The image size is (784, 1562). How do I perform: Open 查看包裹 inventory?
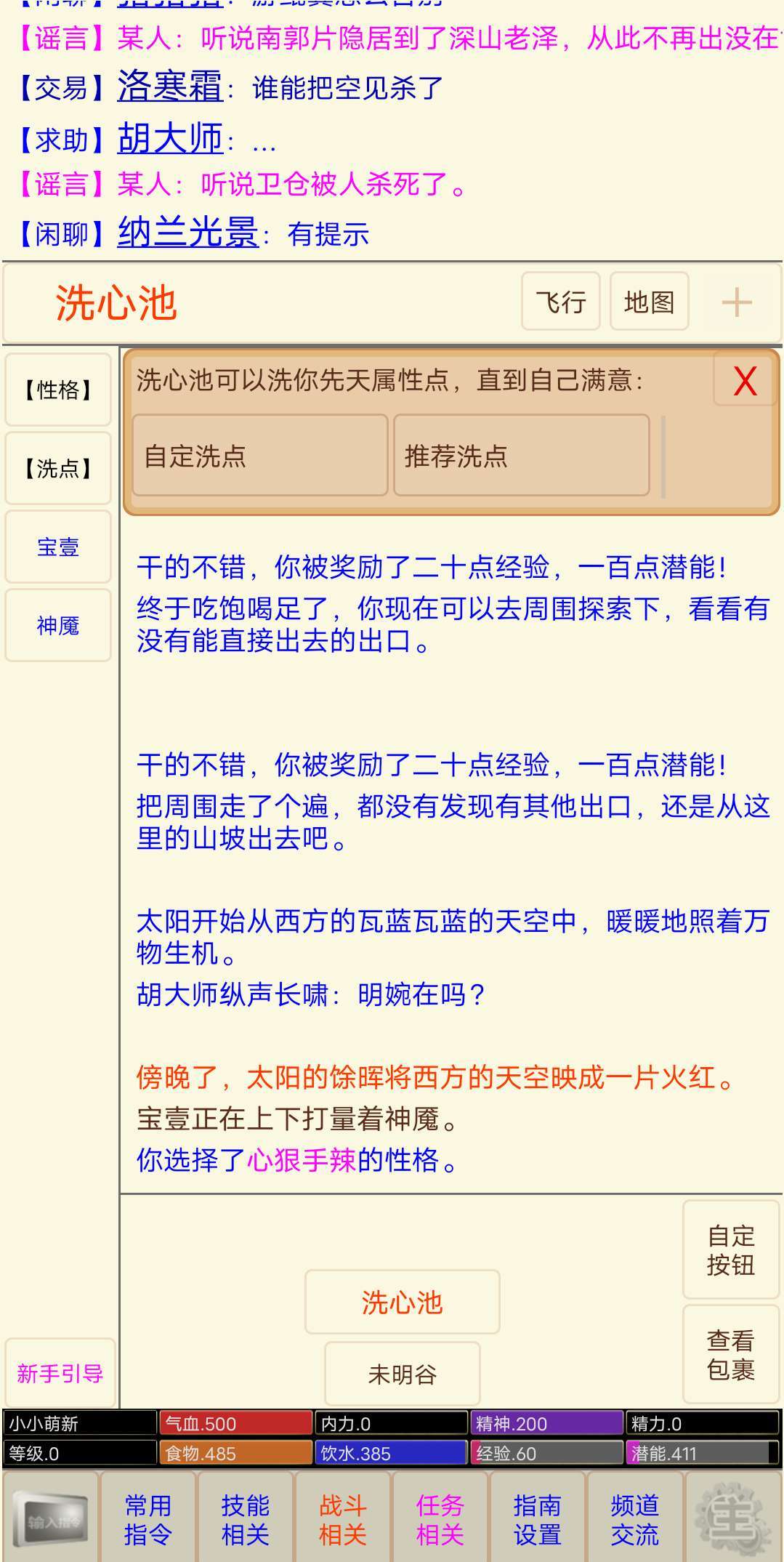[730, 1354]
